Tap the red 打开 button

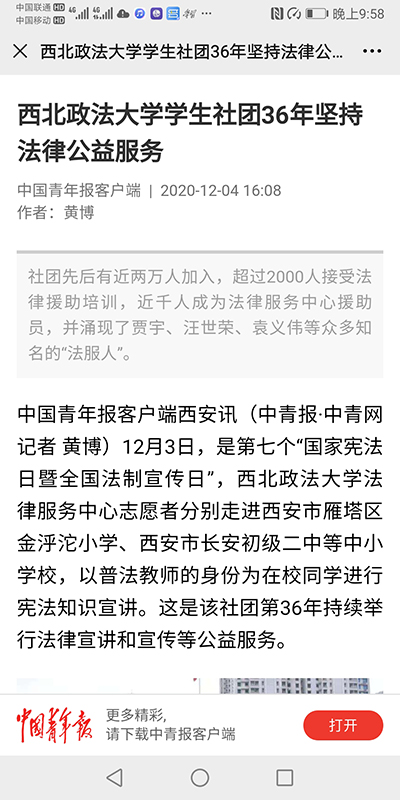click(x=343, y=725)
